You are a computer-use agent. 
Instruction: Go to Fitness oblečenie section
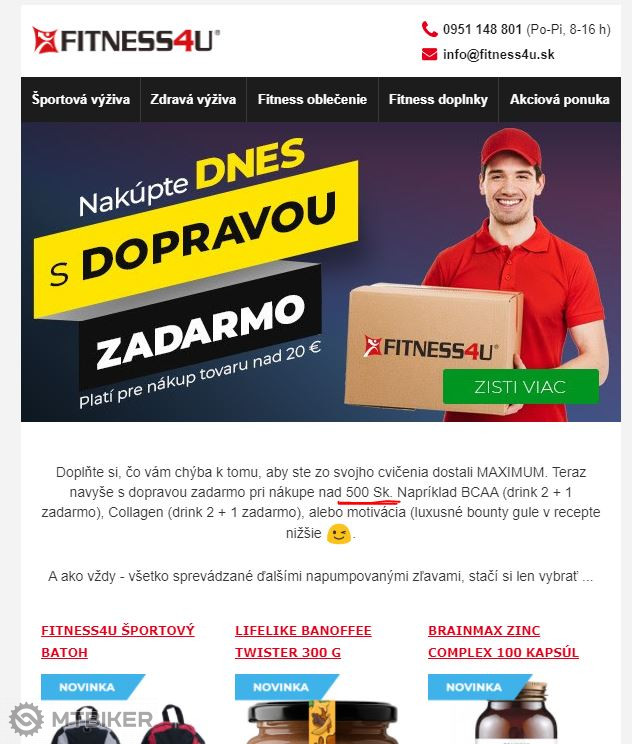pos(312,100)
